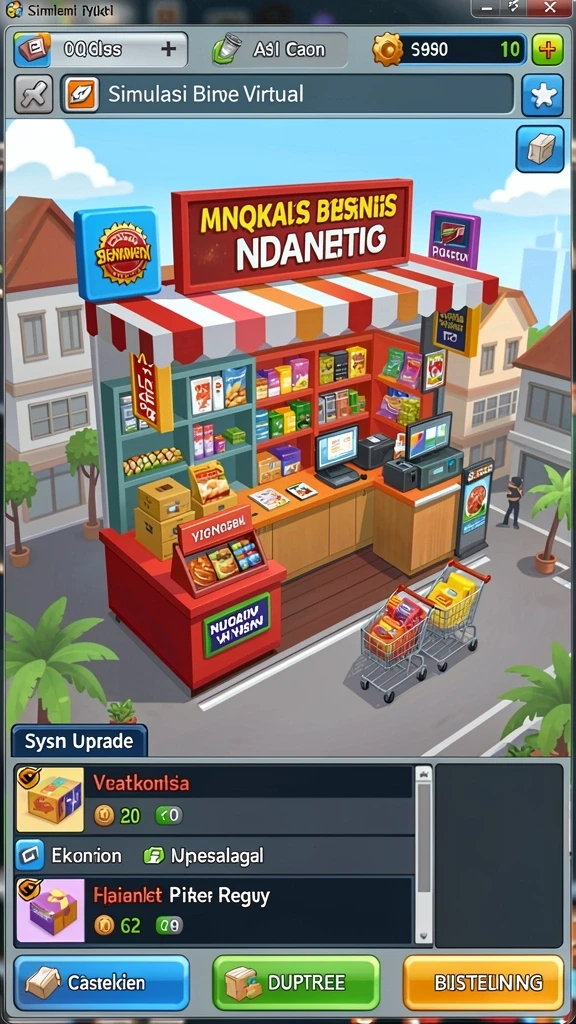Switch to the Ekonion tab
Image resolution: width=576 pixels, height=1024 pixels.
(x=68, y=856)
